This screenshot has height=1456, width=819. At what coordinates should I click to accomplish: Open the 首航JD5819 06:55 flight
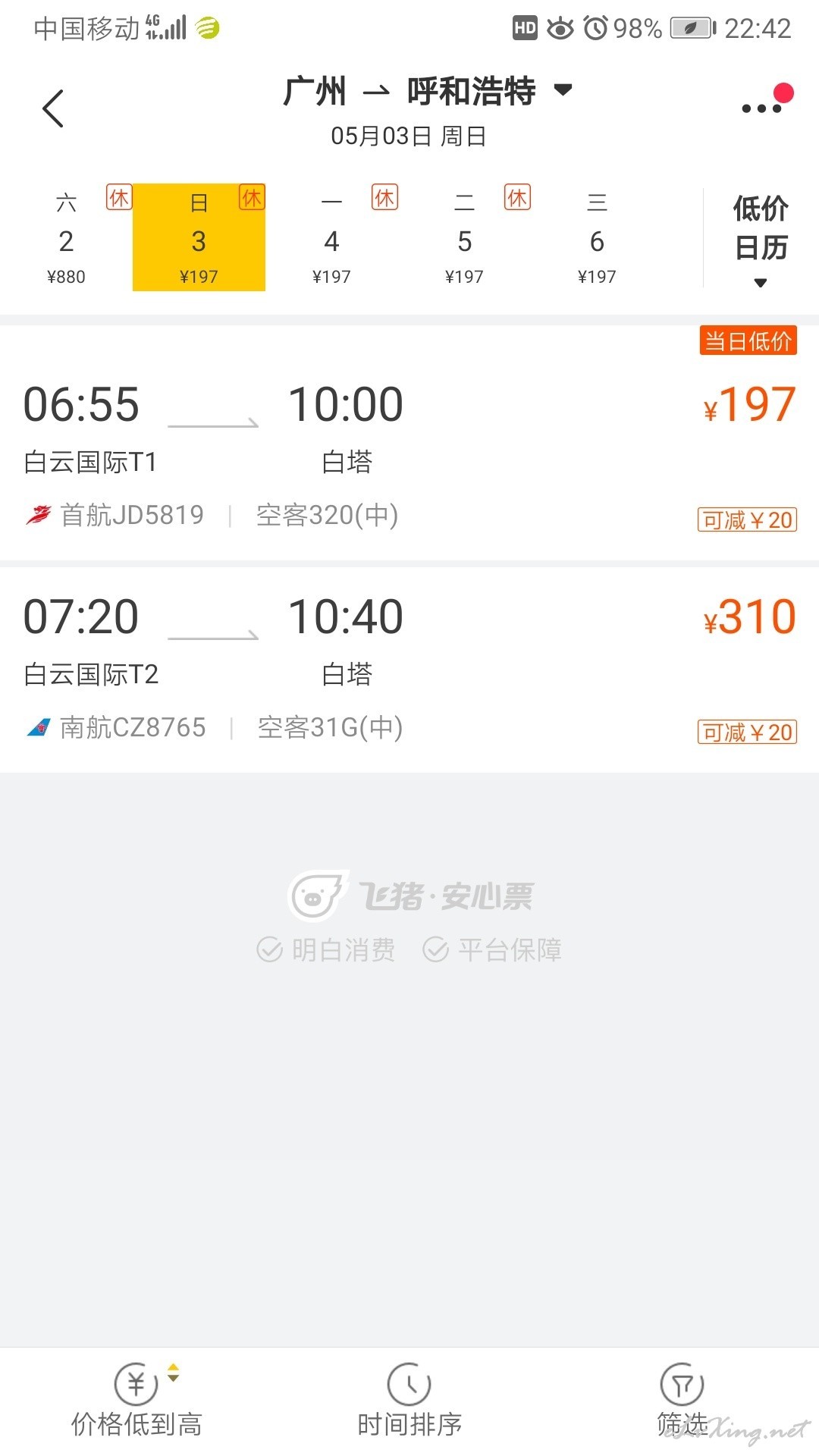click(409, 444)
